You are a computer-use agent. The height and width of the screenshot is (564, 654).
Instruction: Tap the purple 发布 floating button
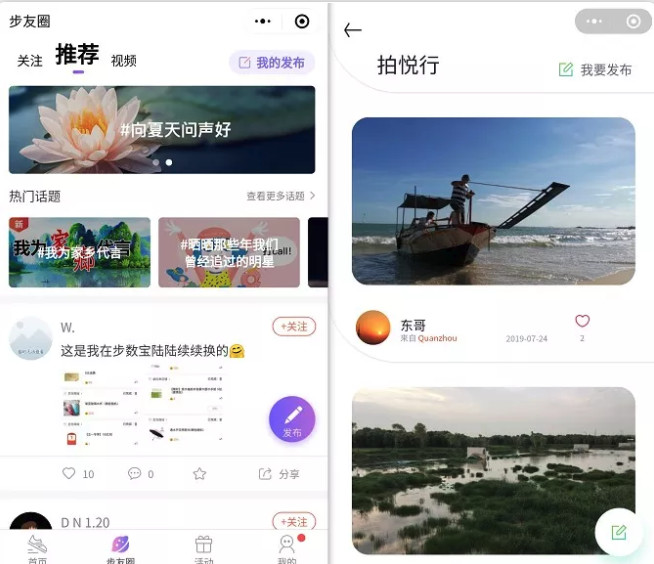(292, 419)
